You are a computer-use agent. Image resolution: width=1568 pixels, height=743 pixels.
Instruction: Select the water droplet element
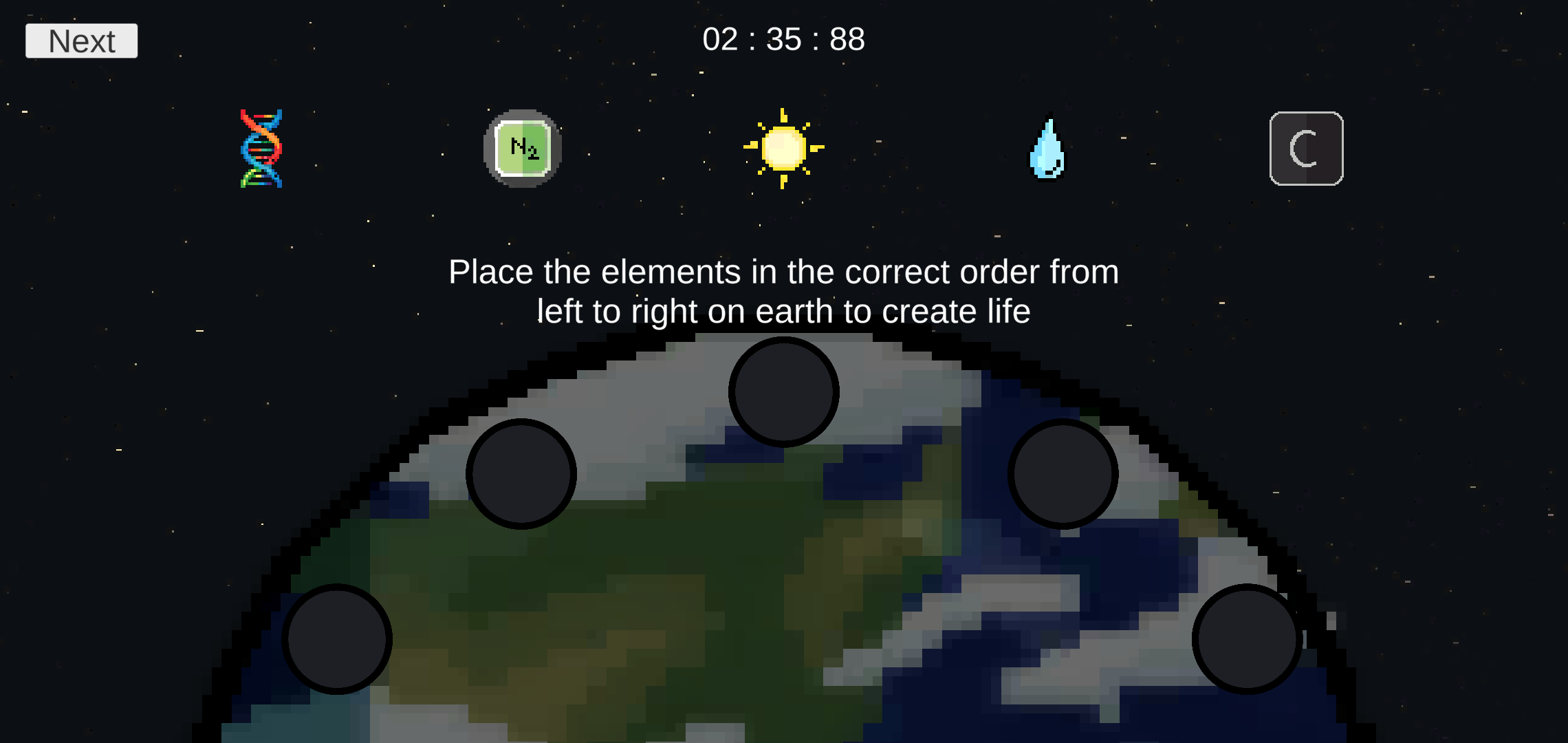point(1046,149)
